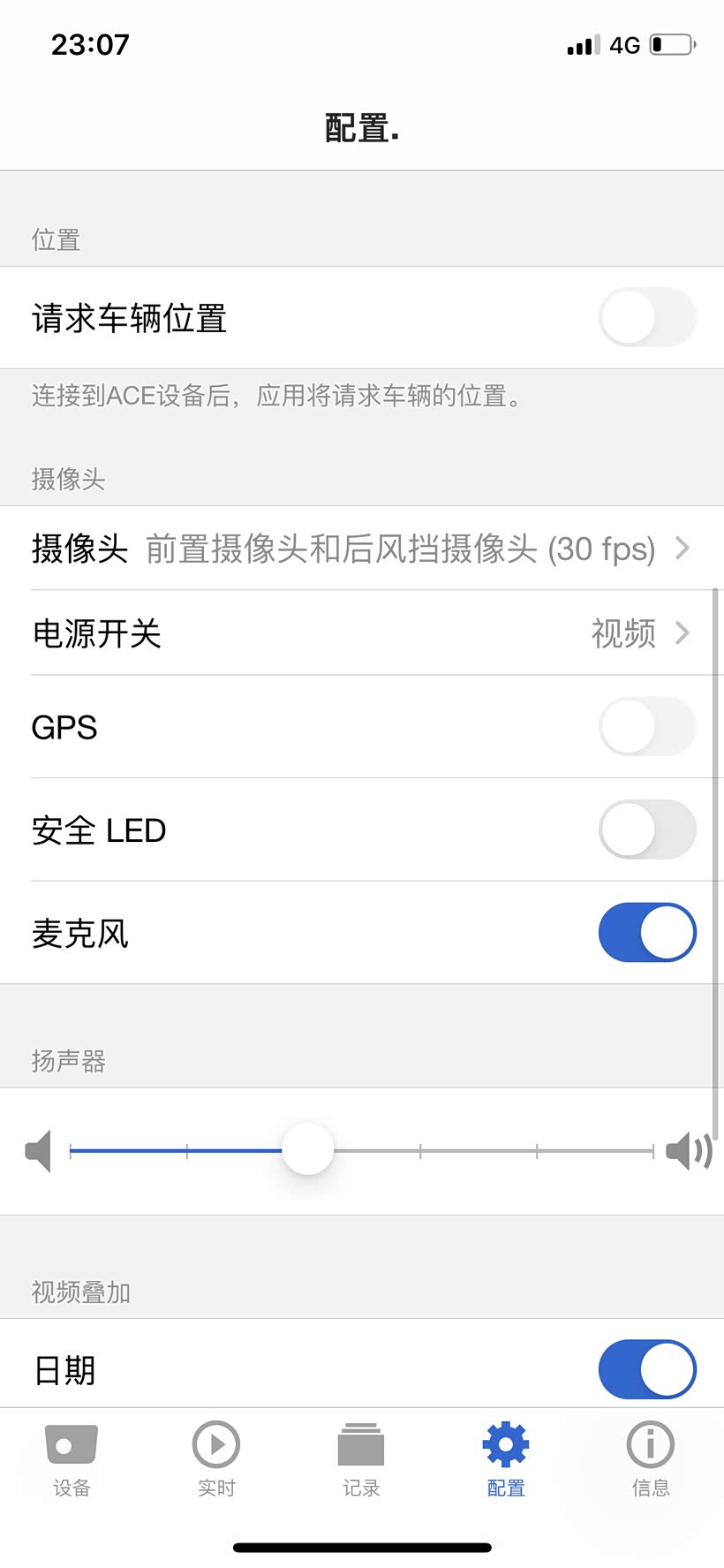Enable the 安全 LED switch
This screenshot has width=724, height=1568.
click(647, 830)
